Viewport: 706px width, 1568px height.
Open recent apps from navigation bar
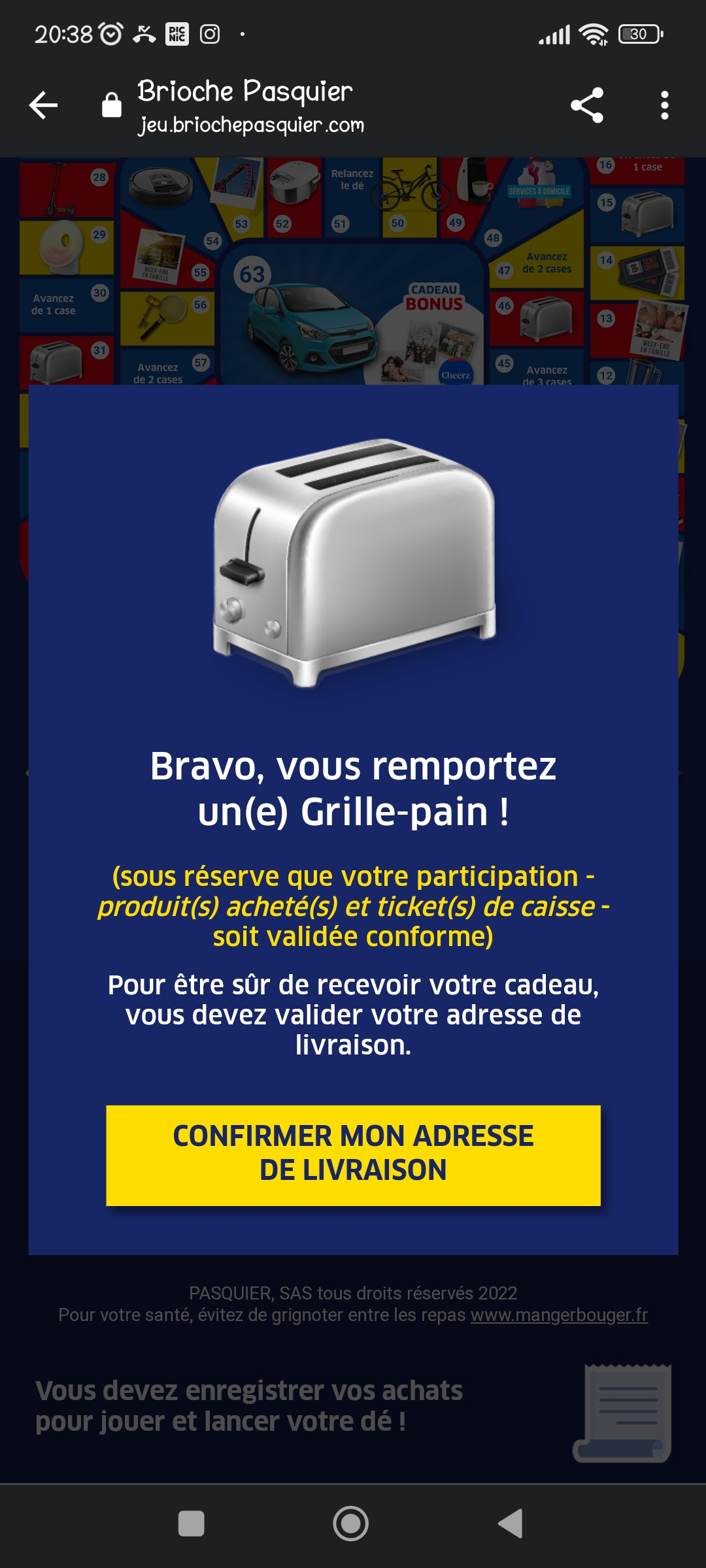click(x=191, y=1524)
